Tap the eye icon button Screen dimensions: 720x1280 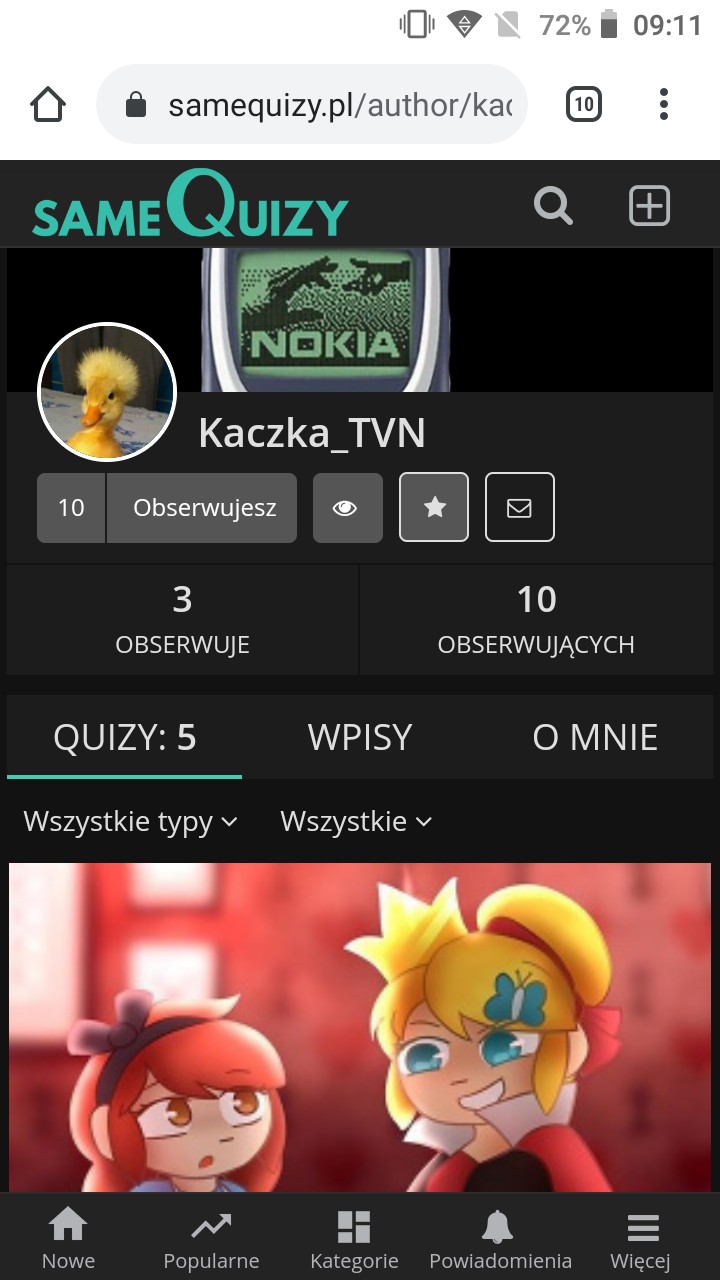pyautogui.click(x=347, y=508)
